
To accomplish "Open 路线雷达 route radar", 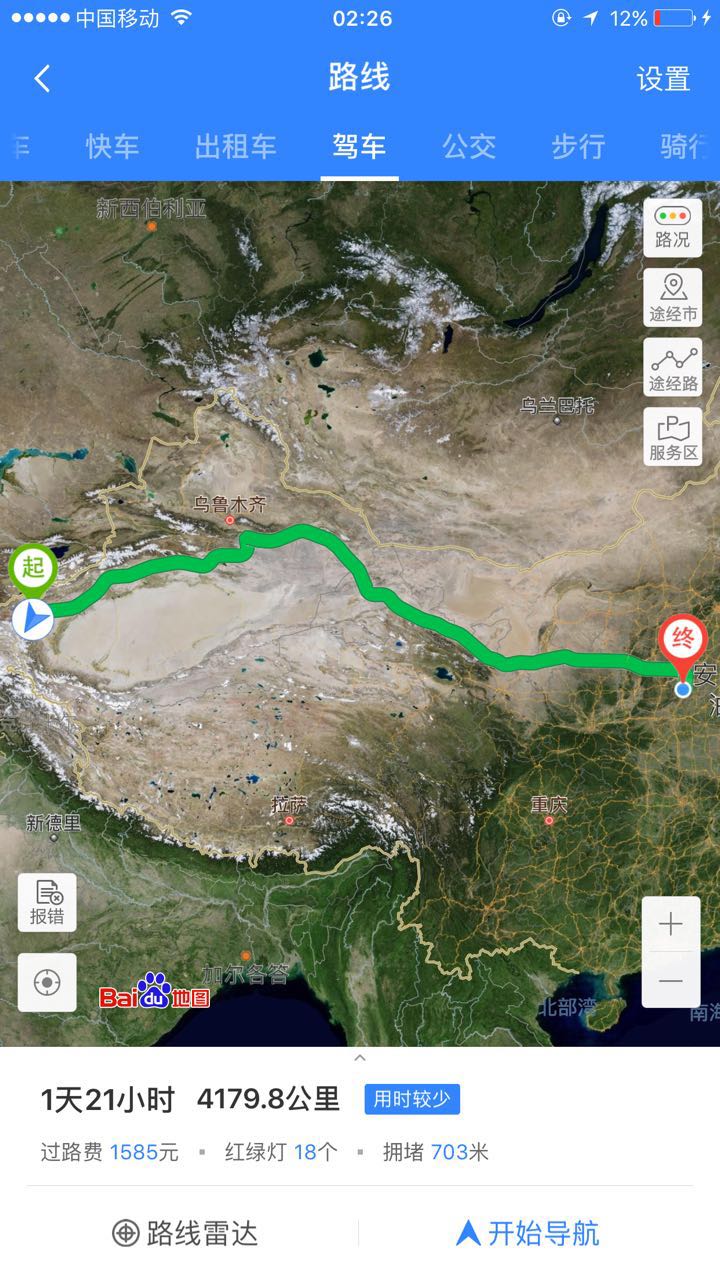I will pos(186,1233).
